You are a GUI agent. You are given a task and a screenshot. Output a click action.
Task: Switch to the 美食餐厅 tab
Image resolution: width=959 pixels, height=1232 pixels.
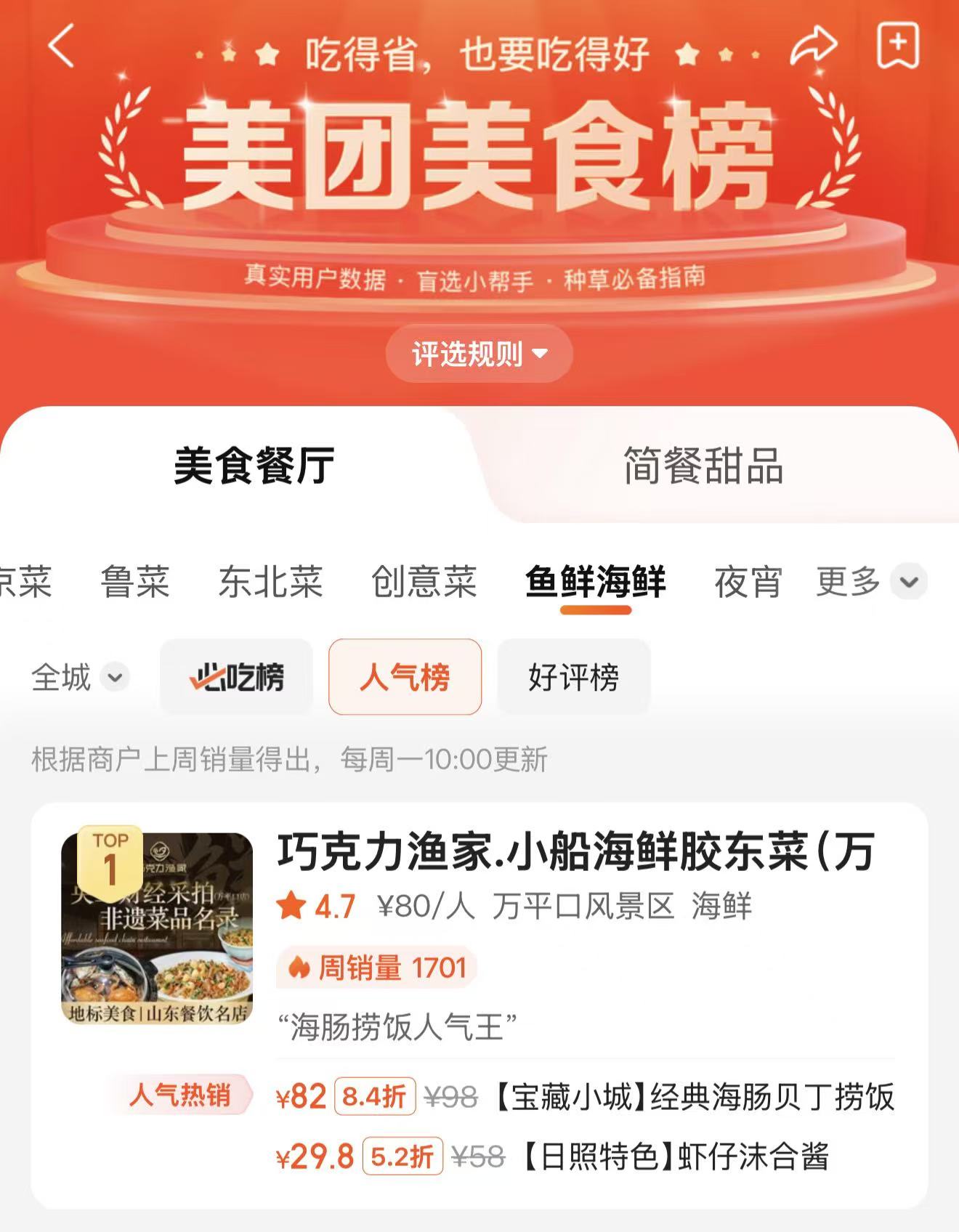(254, 466)
